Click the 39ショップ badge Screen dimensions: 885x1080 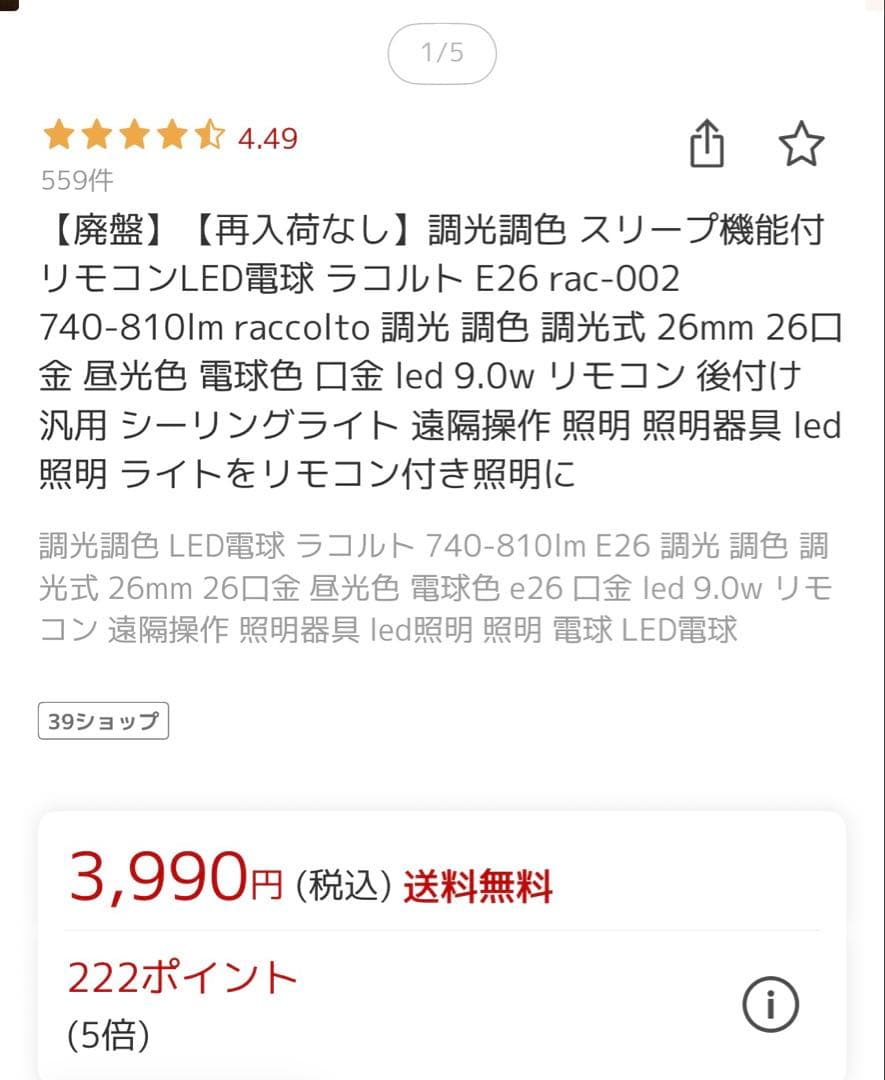(x=103, y=720)
